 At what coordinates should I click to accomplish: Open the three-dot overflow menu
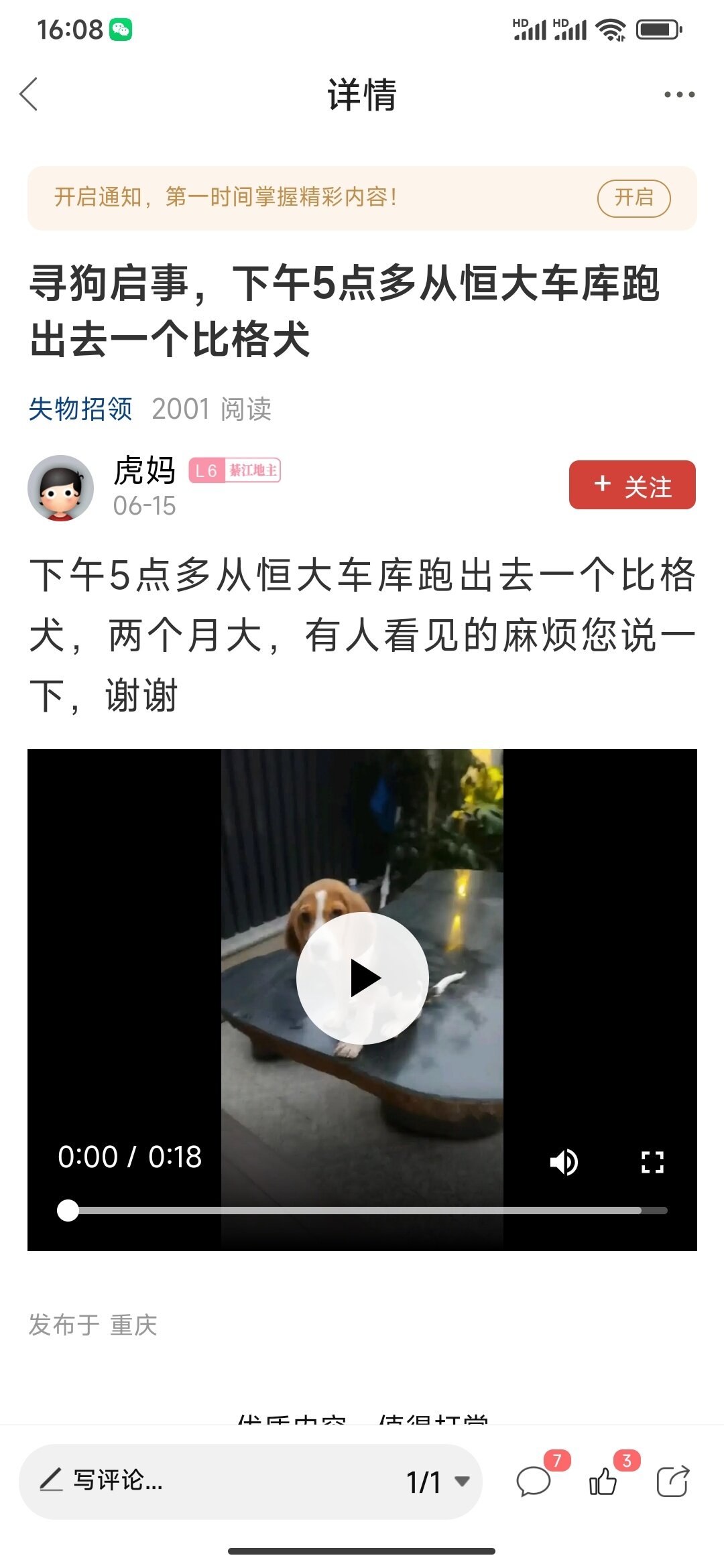[x=679, y=94]
